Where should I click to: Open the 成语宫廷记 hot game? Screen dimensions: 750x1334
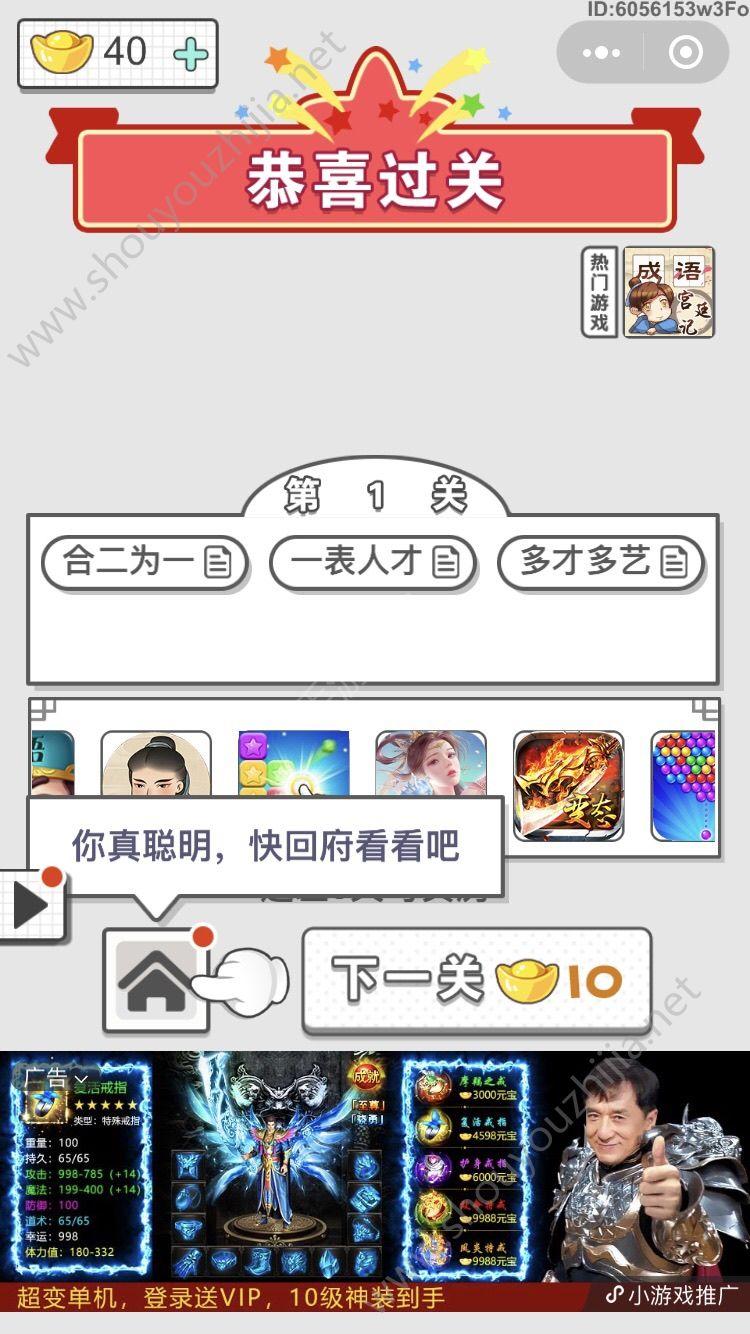coord(668,292)
